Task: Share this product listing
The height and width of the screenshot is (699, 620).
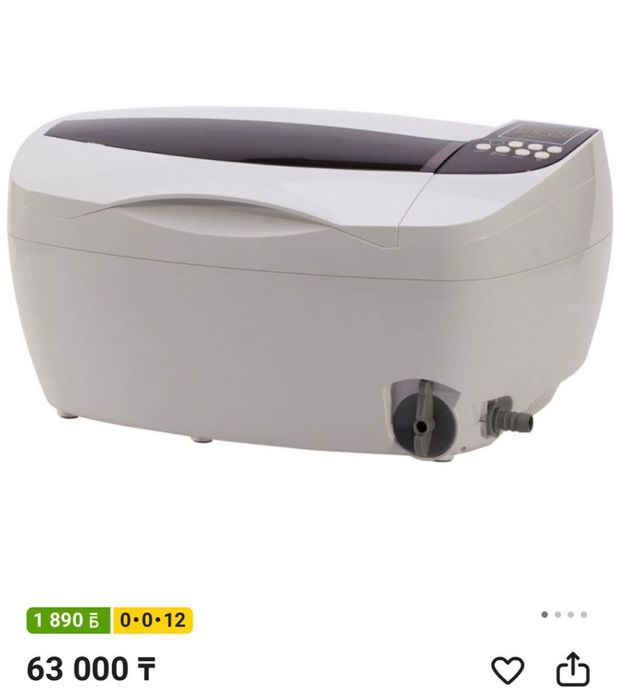Action: pos(573,669)
